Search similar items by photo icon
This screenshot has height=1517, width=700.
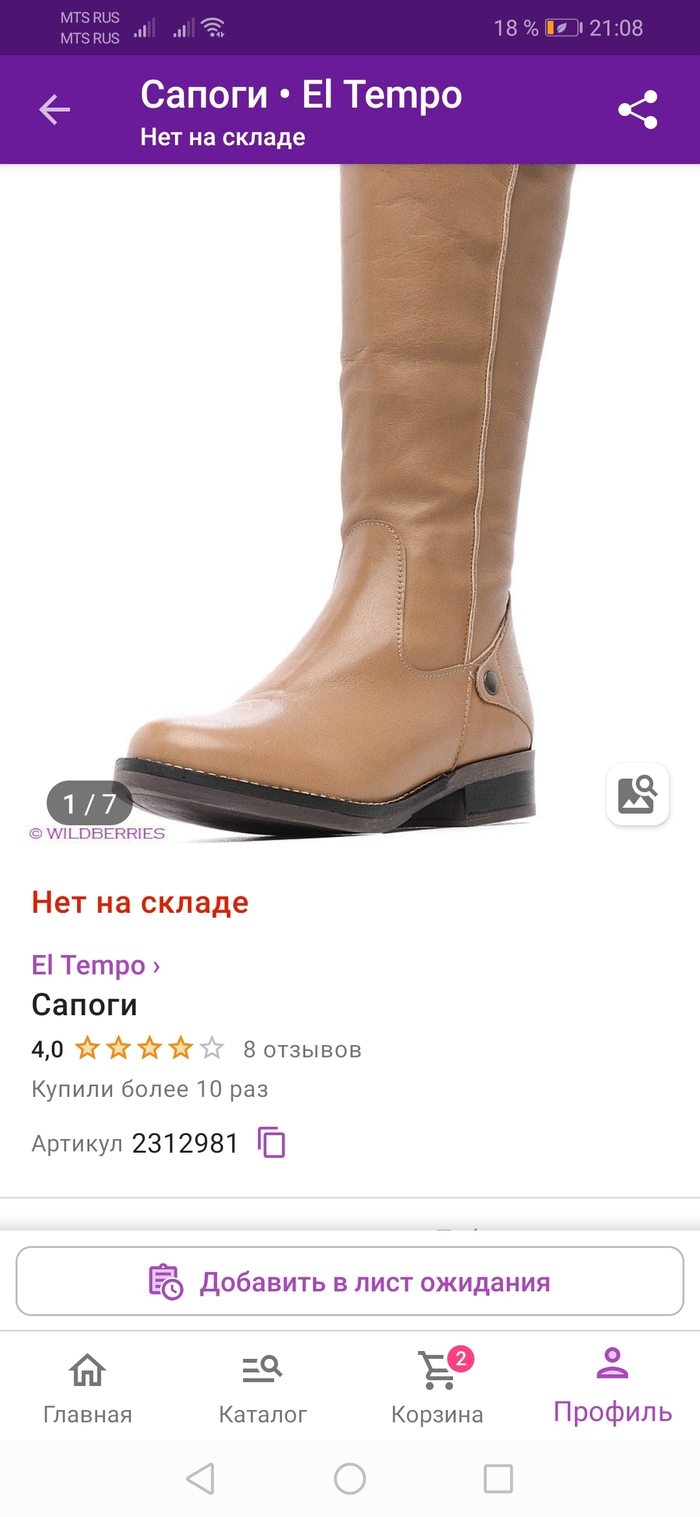[637, 795]
